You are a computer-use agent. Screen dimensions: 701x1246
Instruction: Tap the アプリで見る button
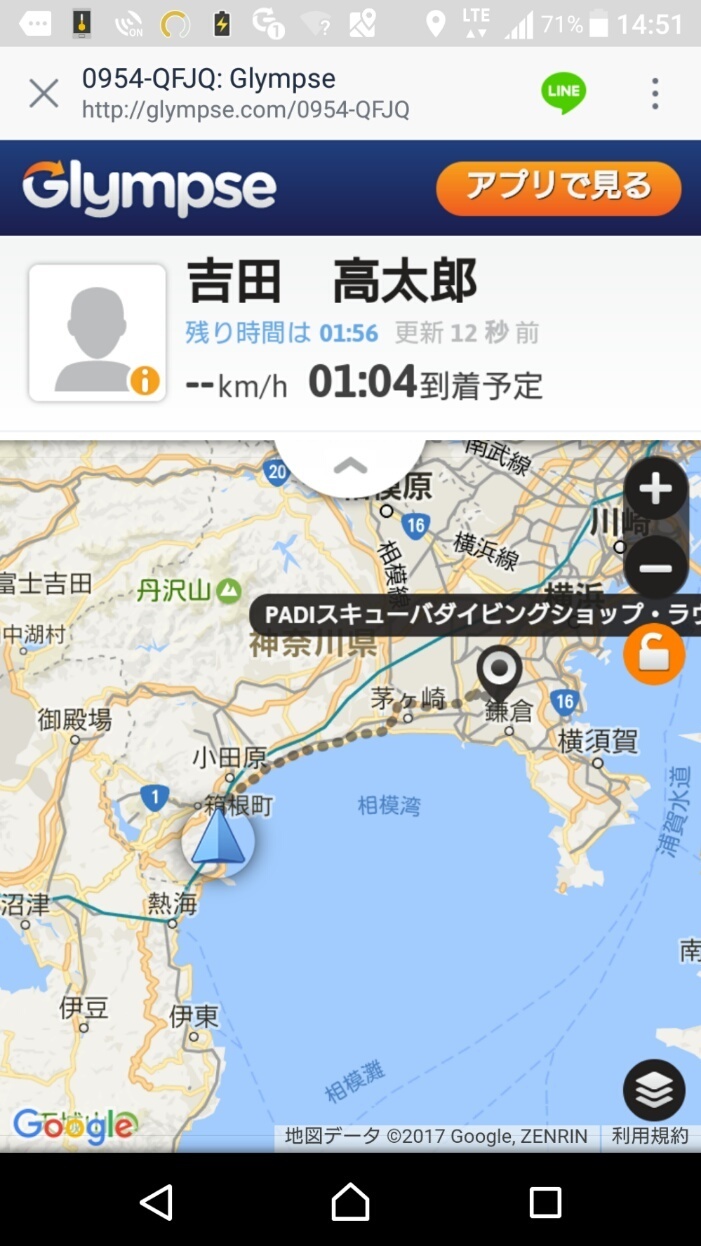coord(559,187)
